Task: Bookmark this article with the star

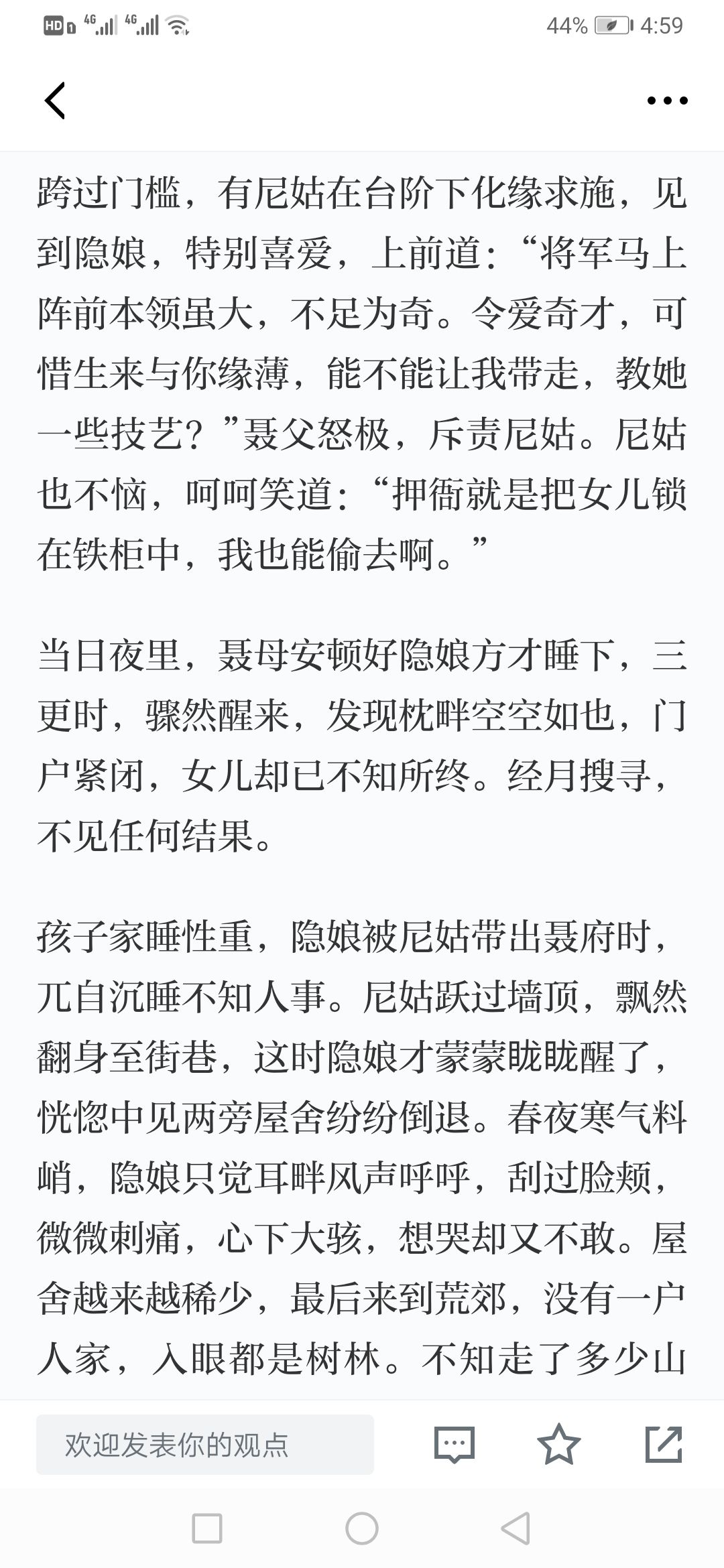Action: click(x=559, y=1445)
